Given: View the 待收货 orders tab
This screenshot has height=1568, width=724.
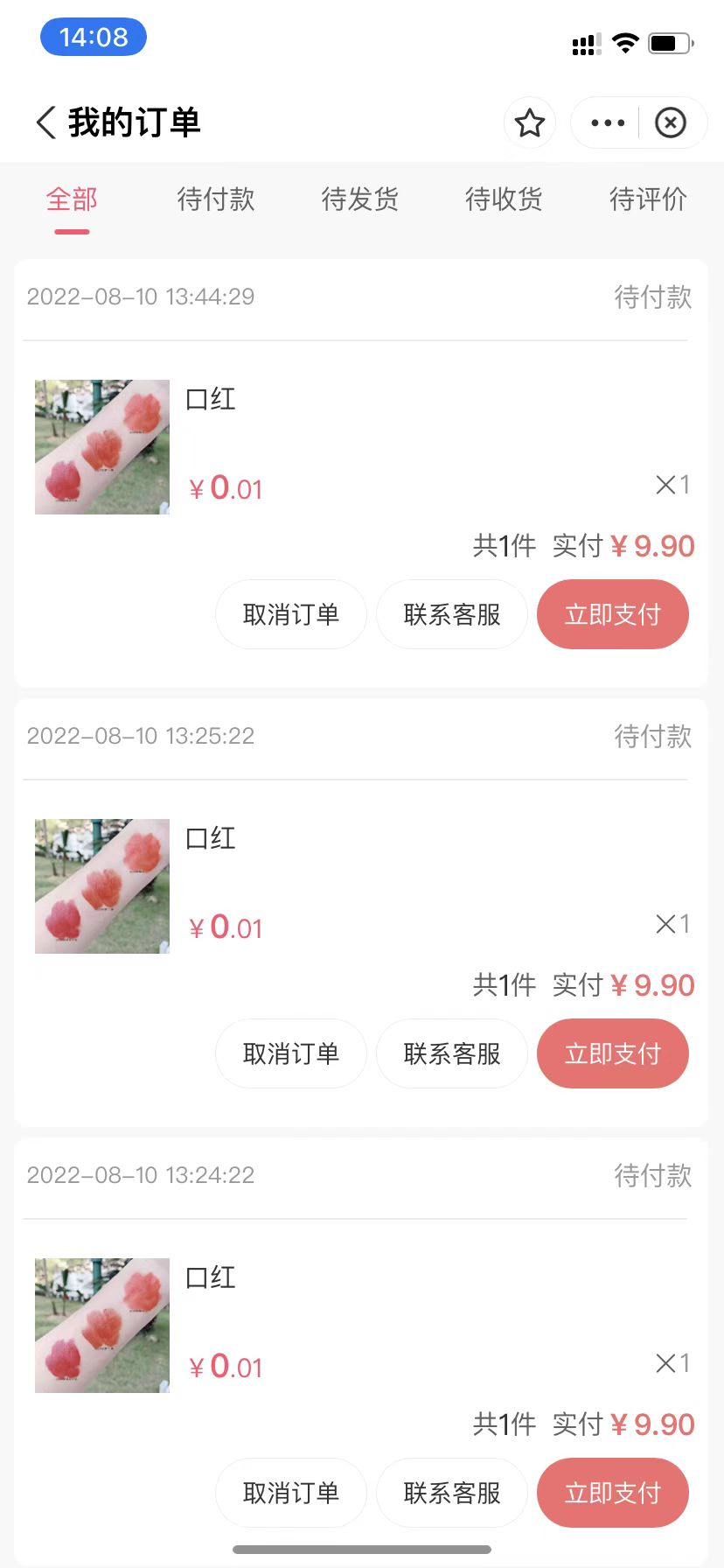Looking at the screenshot, I should [x=504, y=199].
